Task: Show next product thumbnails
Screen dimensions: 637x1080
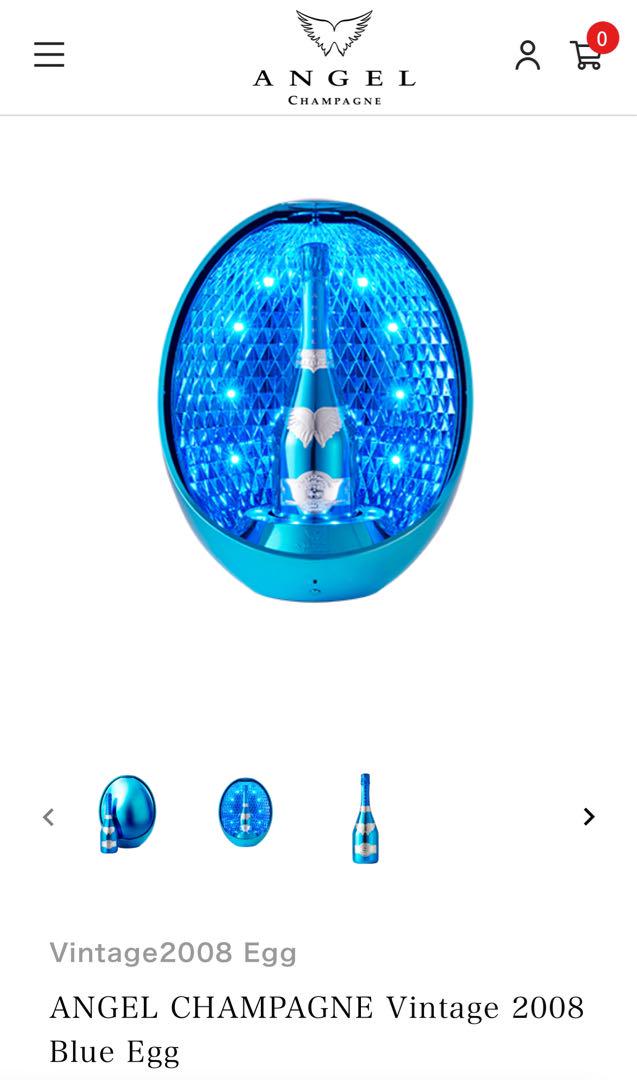Action: click(588, 817)
